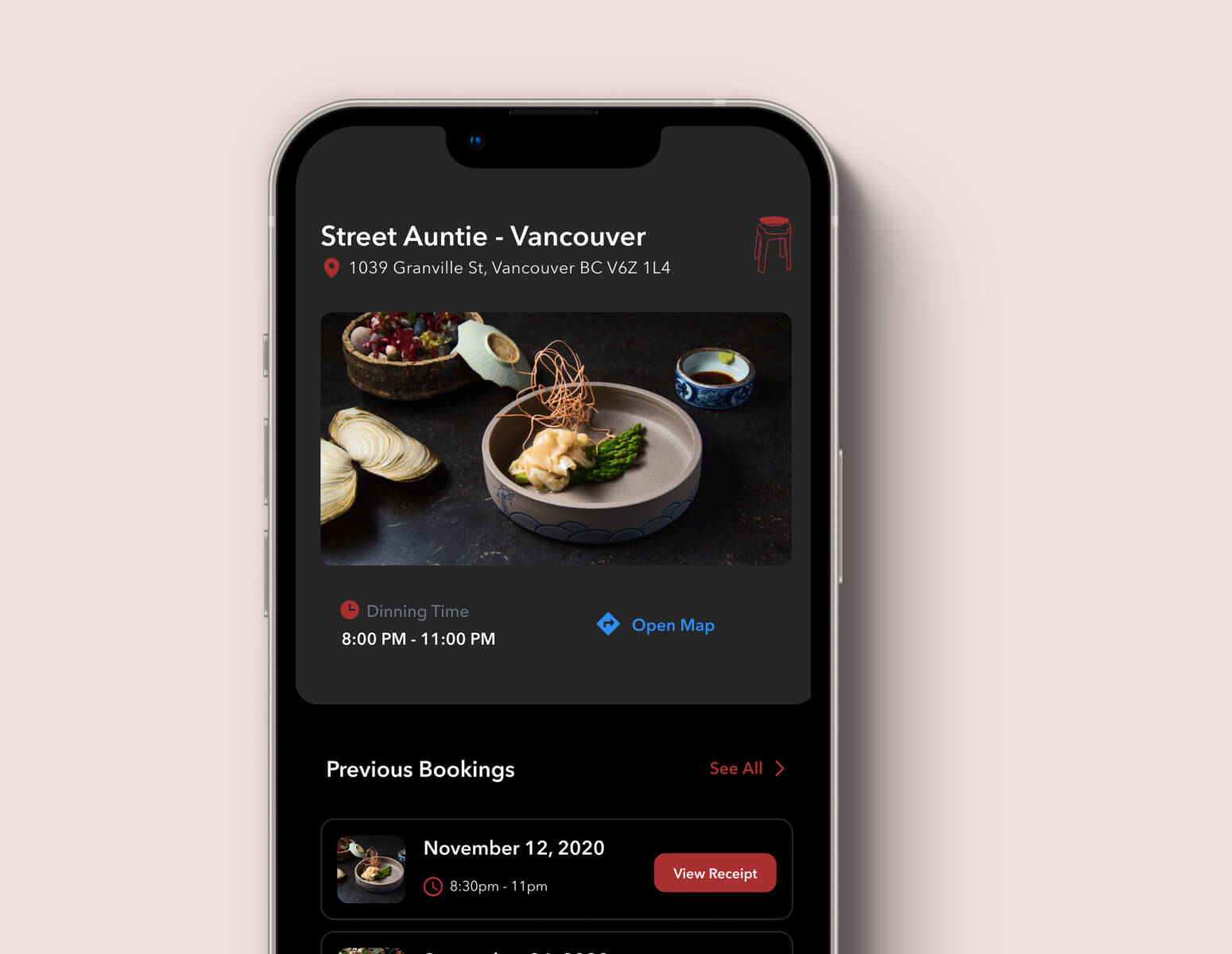
Task: View Receipt for November 12, 2020 booking
Action: click(x=715, y=873)
